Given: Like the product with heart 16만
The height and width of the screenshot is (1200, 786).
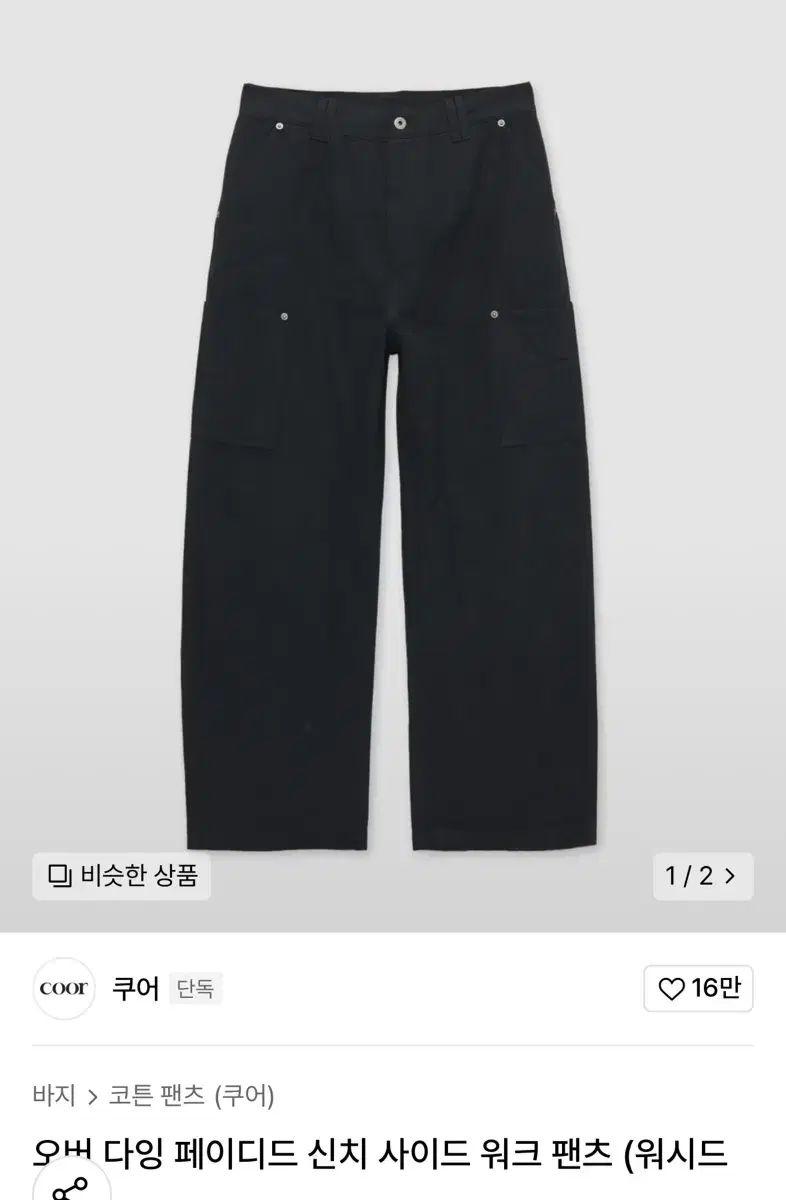Looking at the screenshot, I should 698,989.
